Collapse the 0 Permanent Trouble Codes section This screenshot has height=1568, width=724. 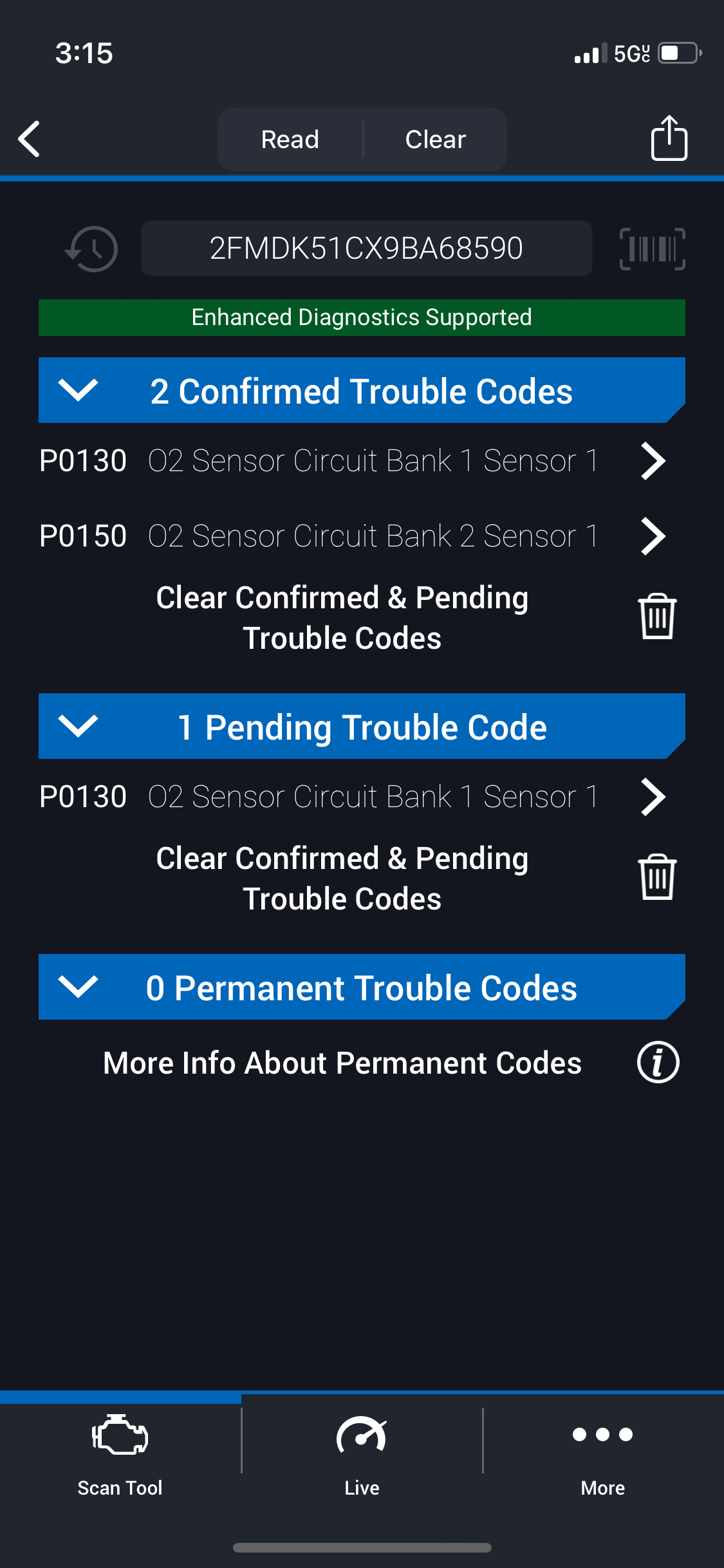pyautogui.click(x=362, y=987)
